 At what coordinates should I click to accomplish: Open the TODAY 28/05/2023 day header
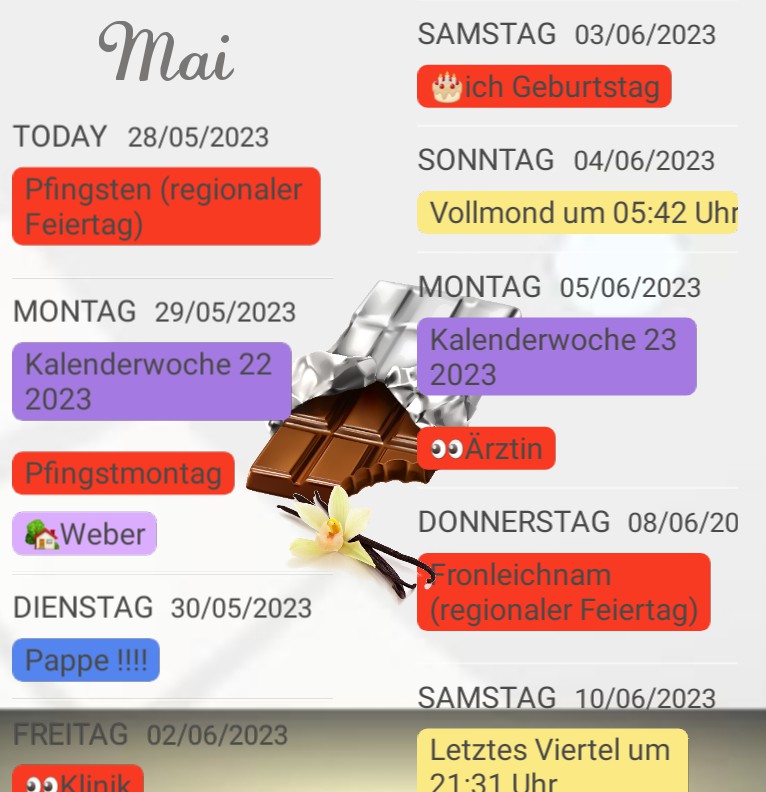(x=141, y=136)
